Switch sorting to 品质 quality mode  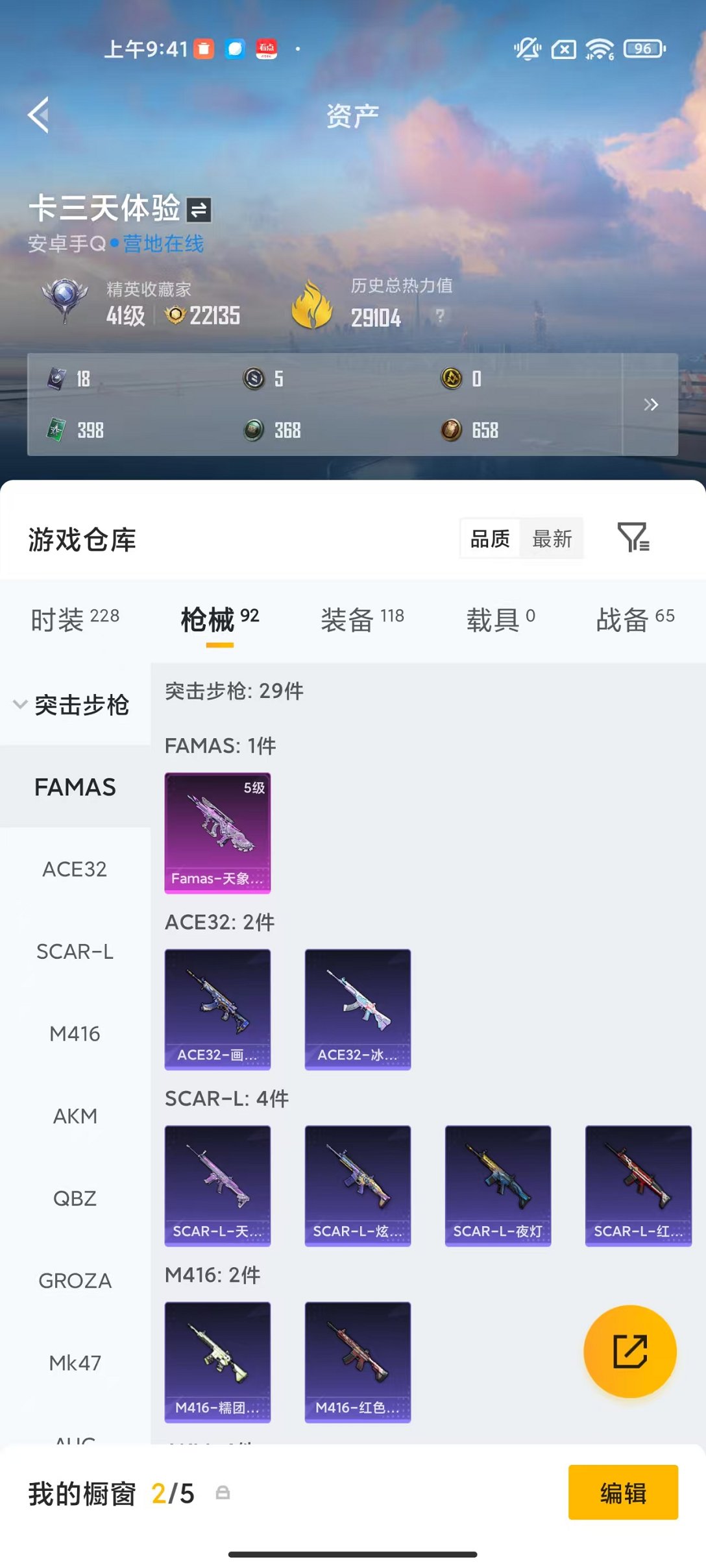pos(489,538)
